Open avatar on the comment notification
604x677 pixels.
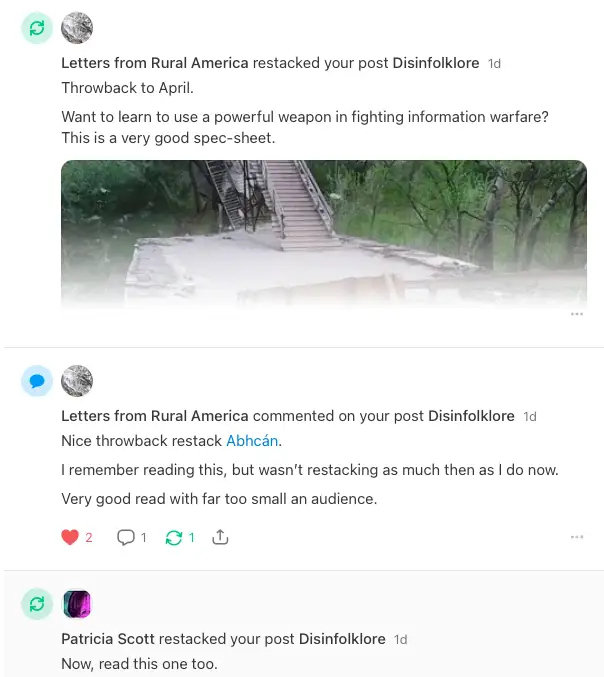click(77, 381)
